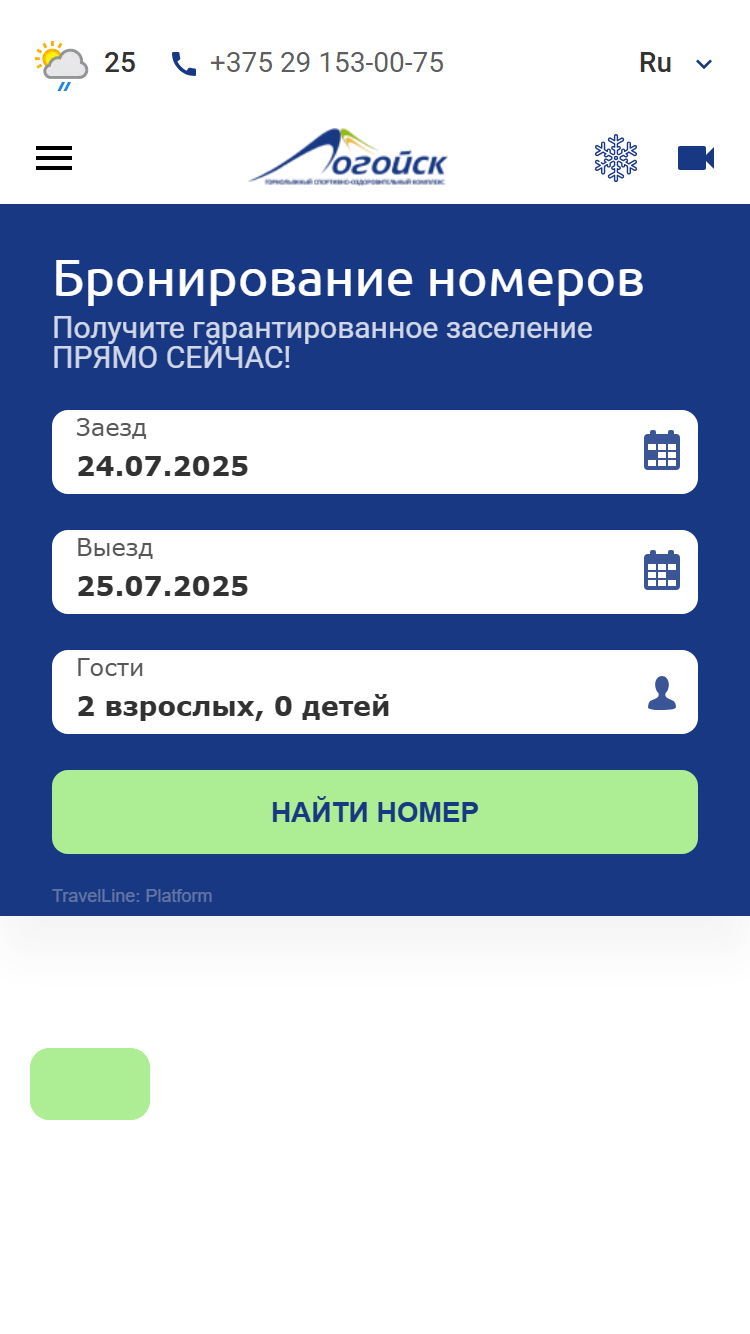
Task: Open the TravelLine: Platform link
Action: pos(132,896)
